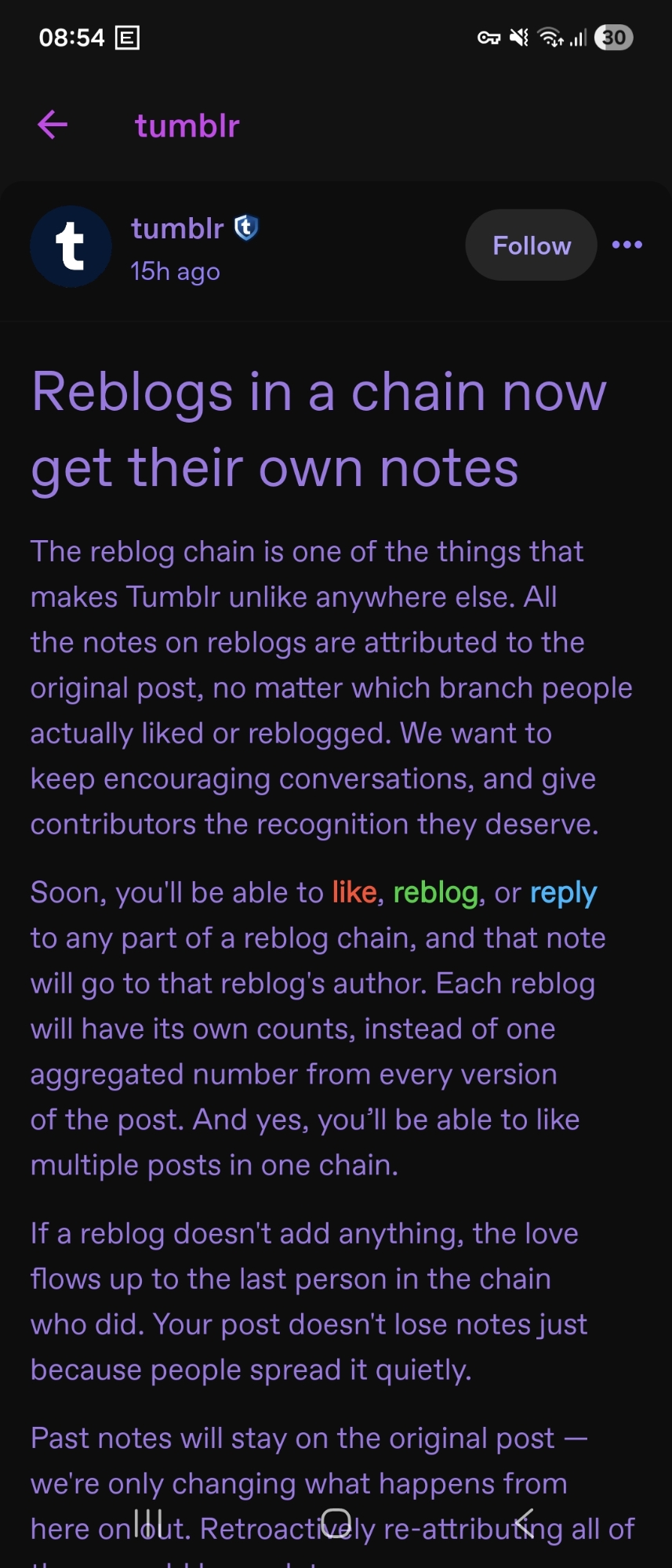Tap the system home button
Image resolution: width=672 pixels, height=1568 pixels.
click(336, 1523)
